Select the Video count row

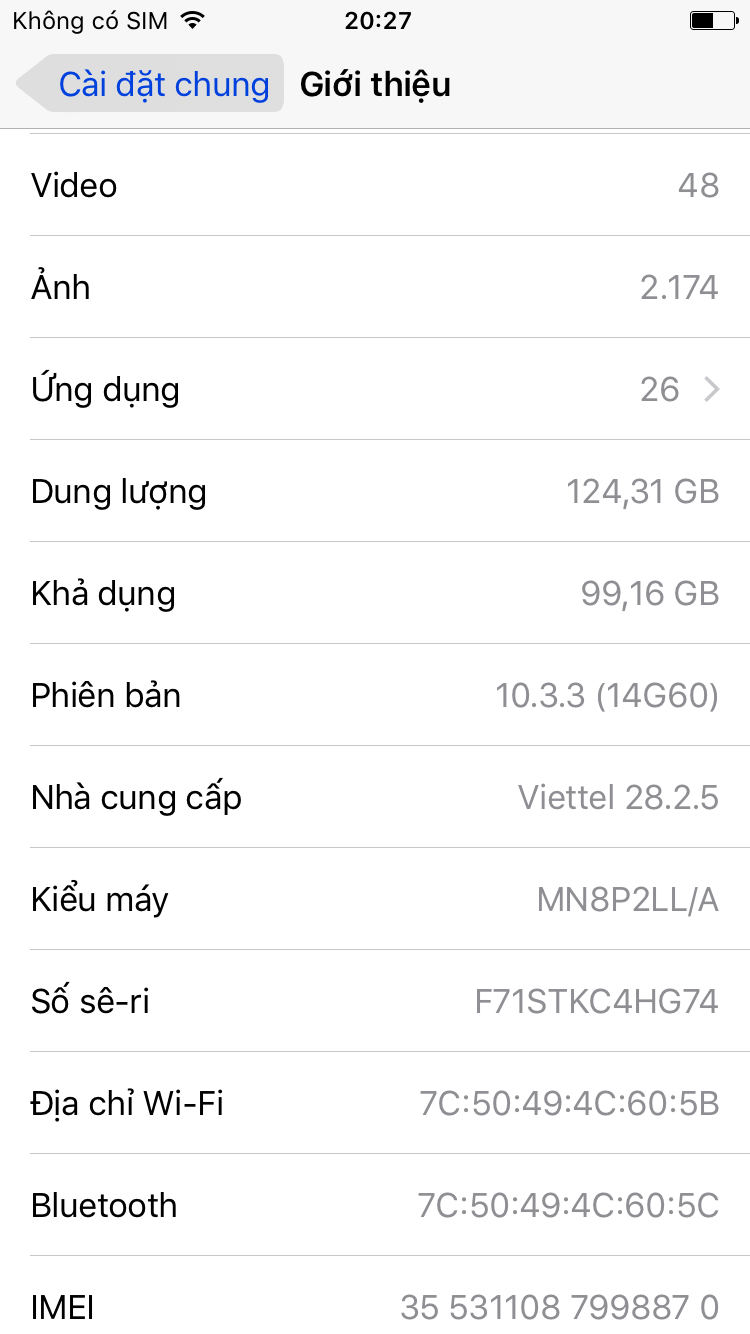pyautogui.click(x=375, y=185)
